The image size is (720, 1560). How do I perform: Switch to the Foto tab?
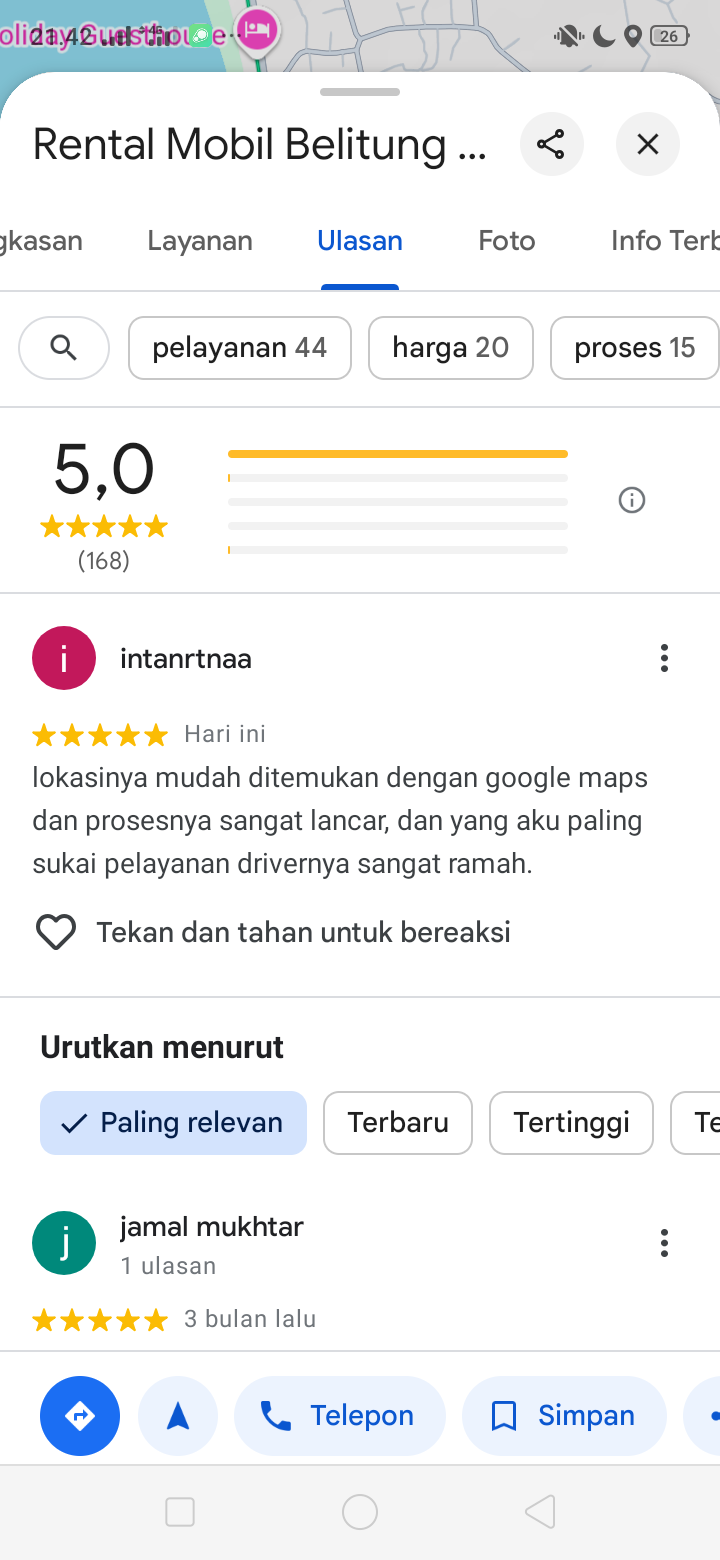coord(507,241)
